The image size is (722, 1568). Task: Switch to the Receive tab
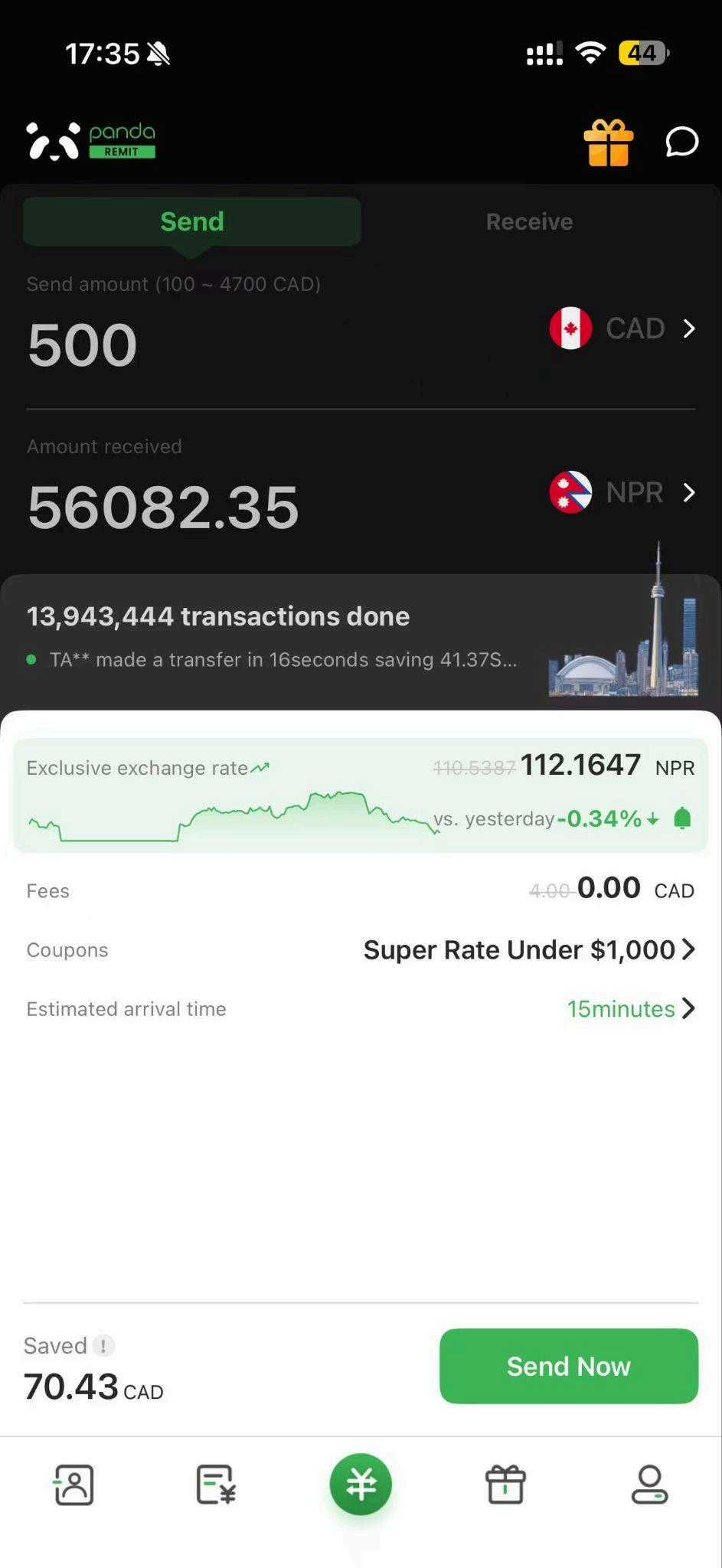[529, 221]
